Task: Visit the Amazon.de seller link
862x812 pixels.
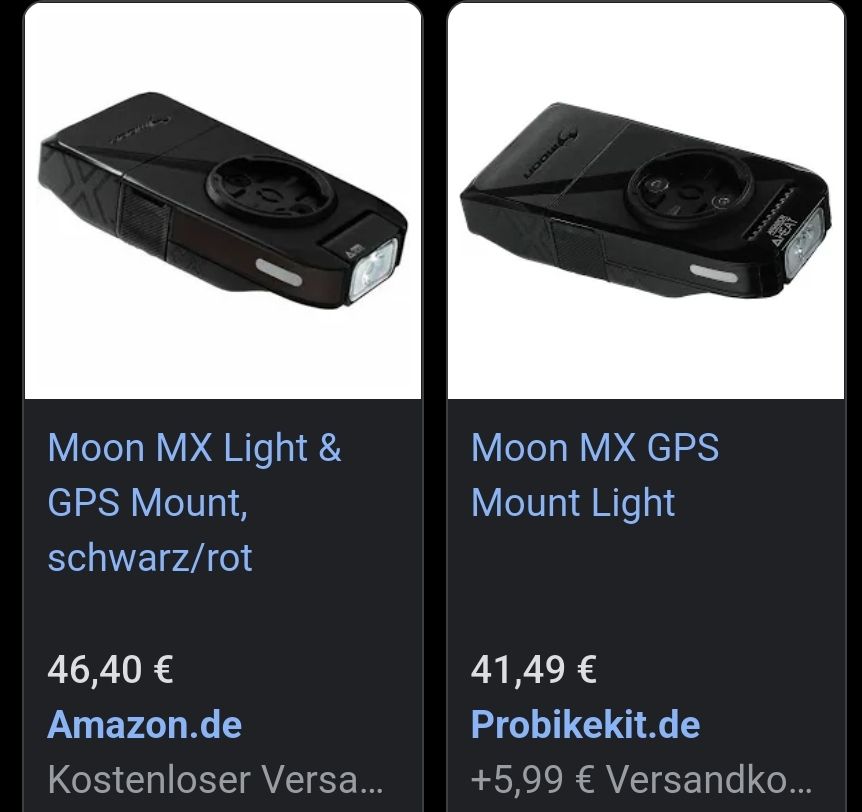Action: coord(144,724)
